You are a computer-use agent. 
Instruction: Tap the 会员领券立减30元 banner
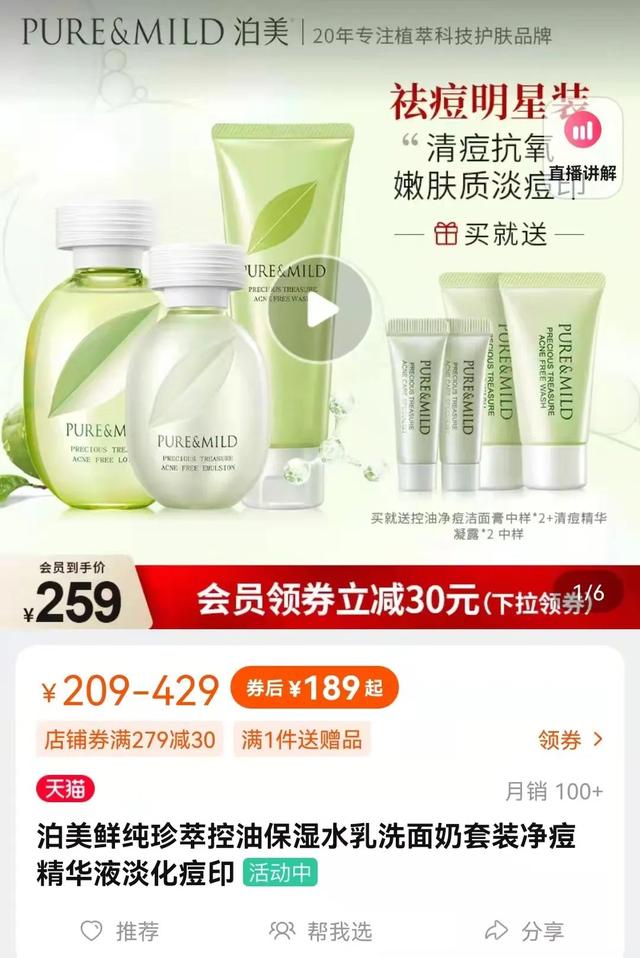click(380, 600)
